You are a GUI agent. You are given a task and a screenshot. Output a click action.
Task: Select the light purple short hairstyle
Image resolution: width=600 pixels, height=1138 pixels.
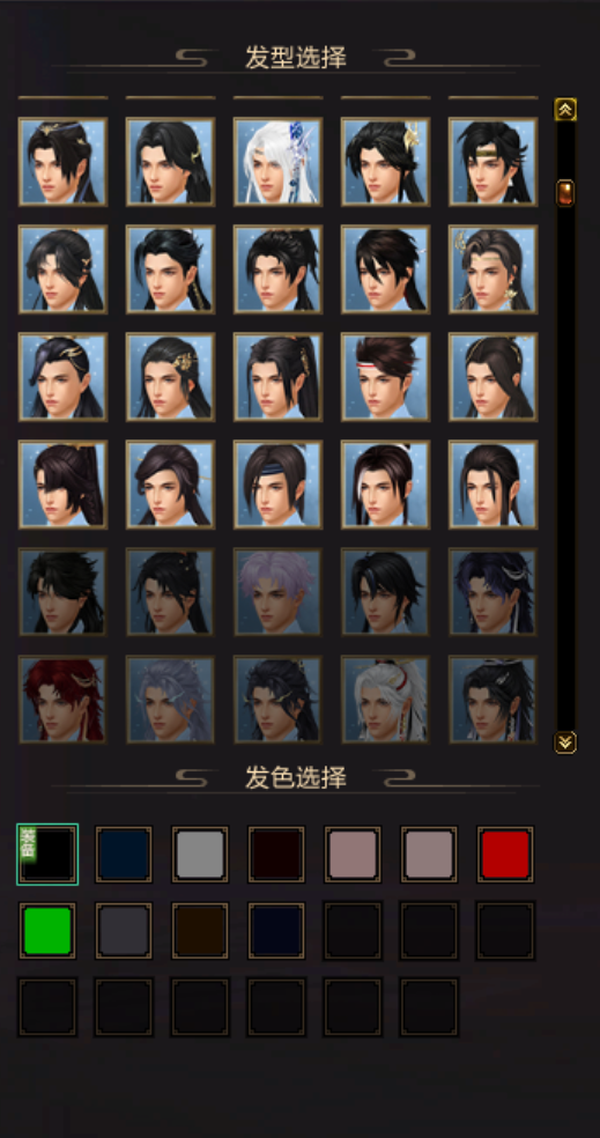[277, 591]
